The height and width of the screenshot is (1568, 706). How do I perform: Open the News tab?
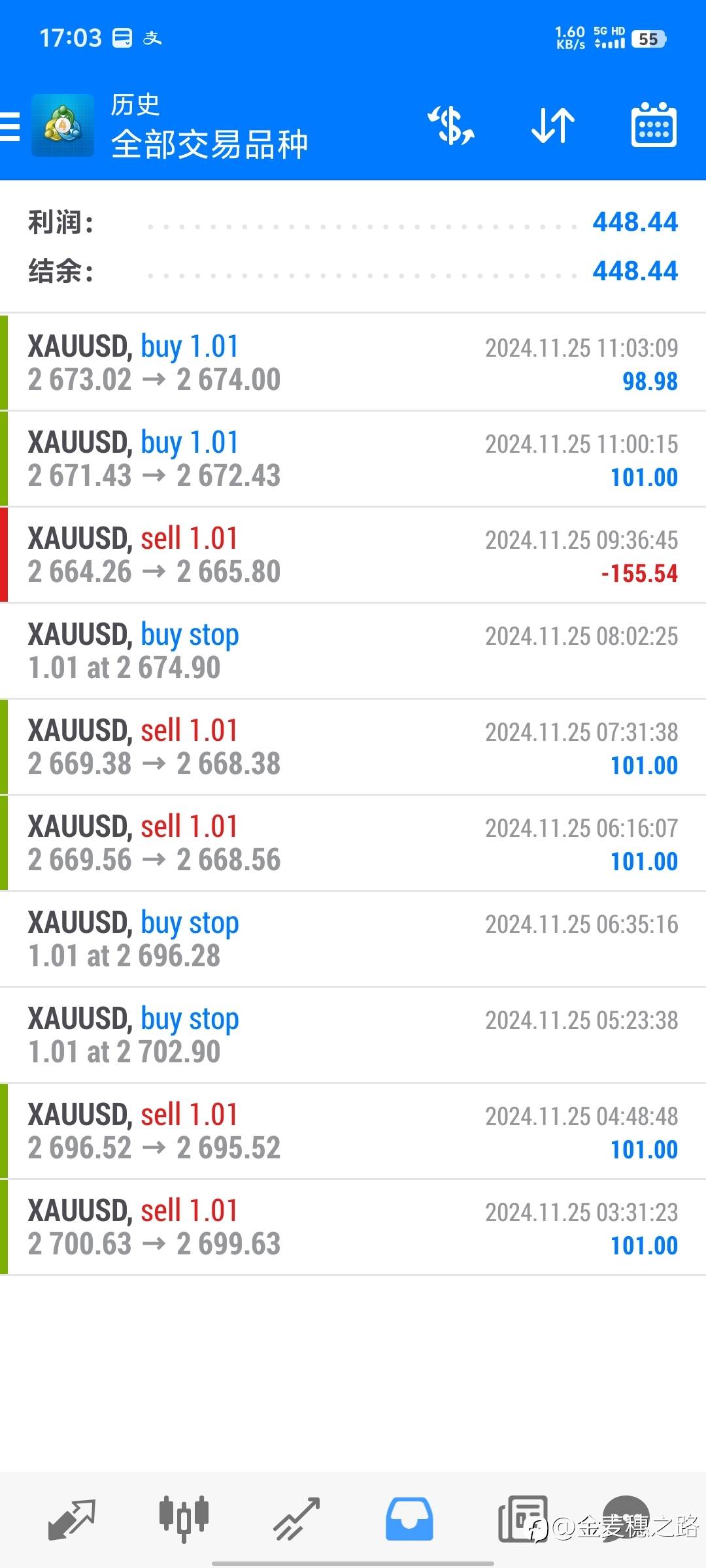[x=522, y=1518]
